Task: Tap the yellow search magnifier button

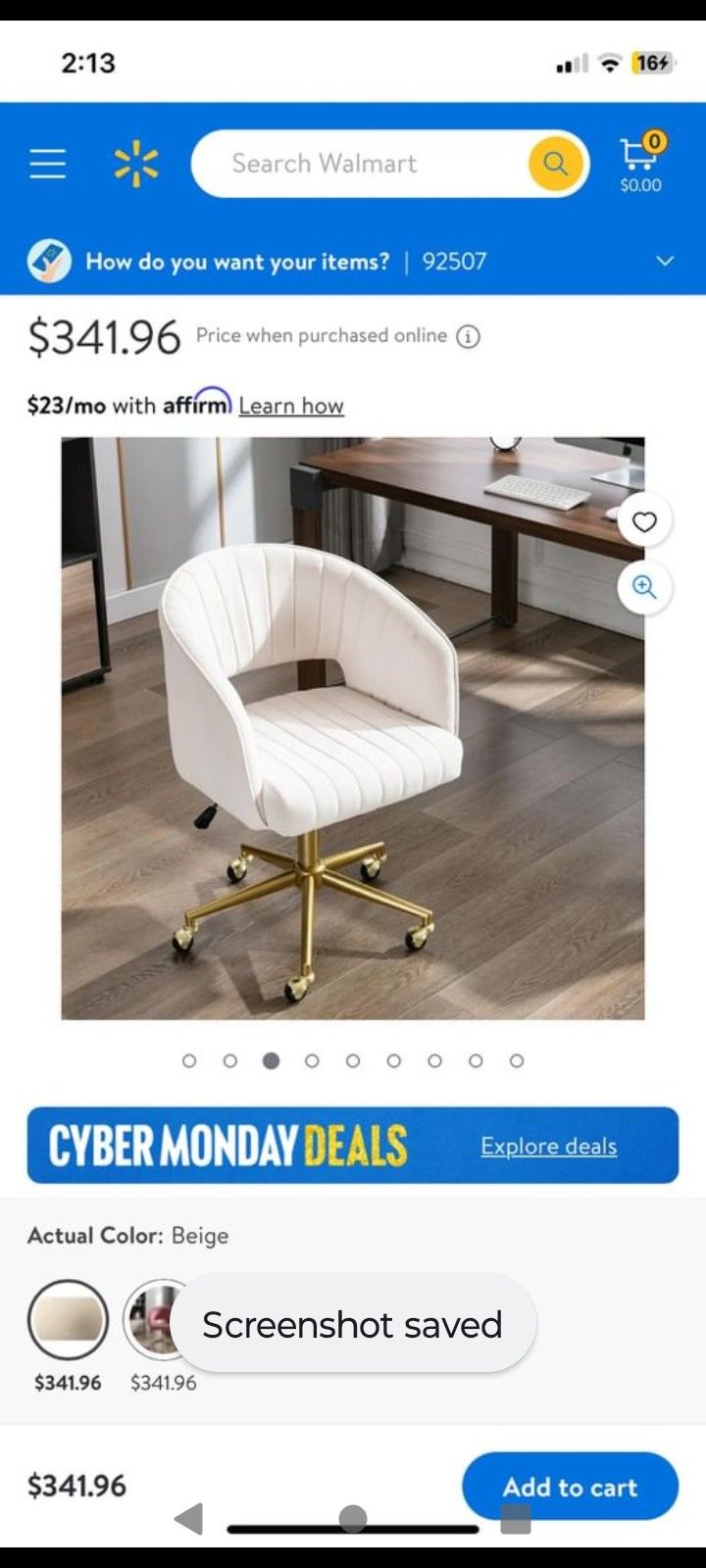Action: (x=555, y=164)
